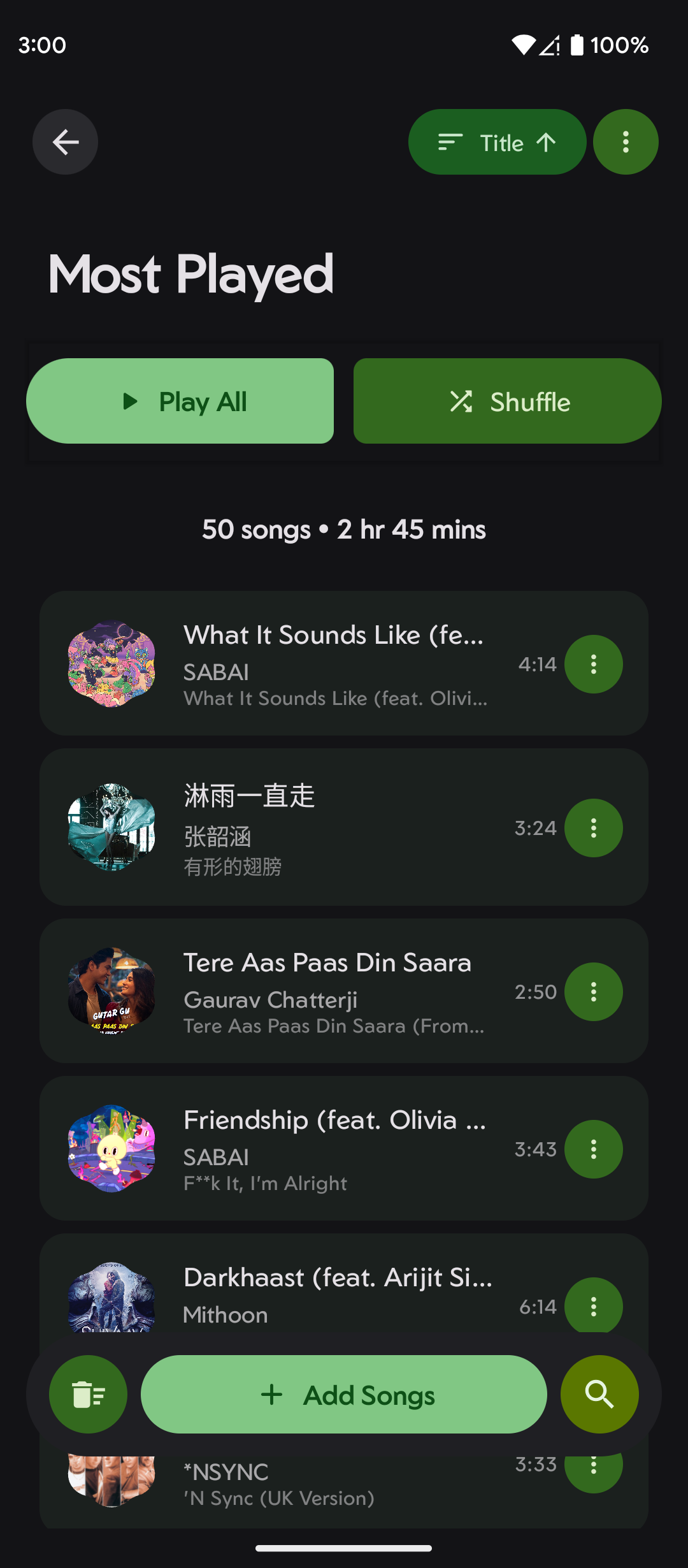Shuffle the Most Played songs

pos(507,401)
